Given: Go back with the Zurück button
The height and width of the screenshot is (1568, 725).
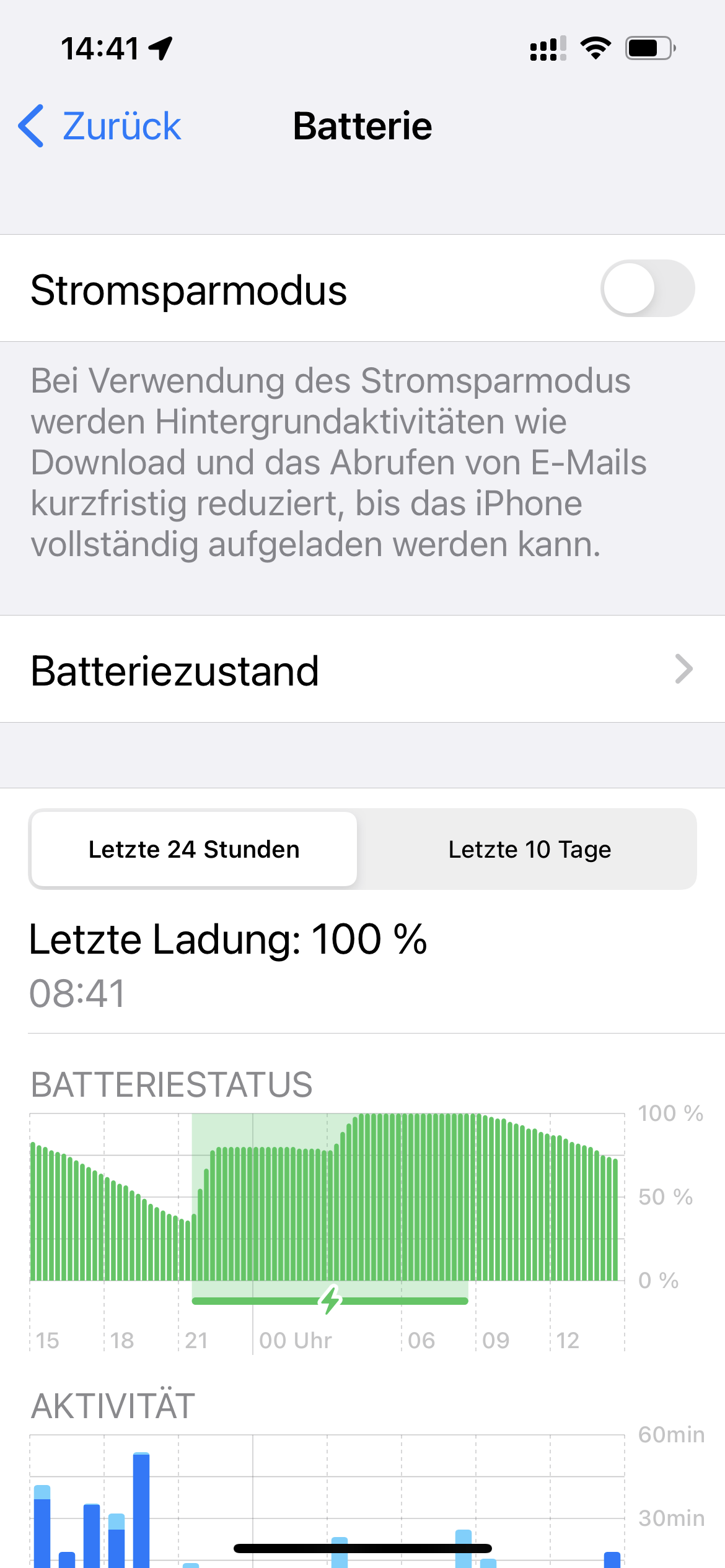Looking at the screenshot, I should click(100, 126).
